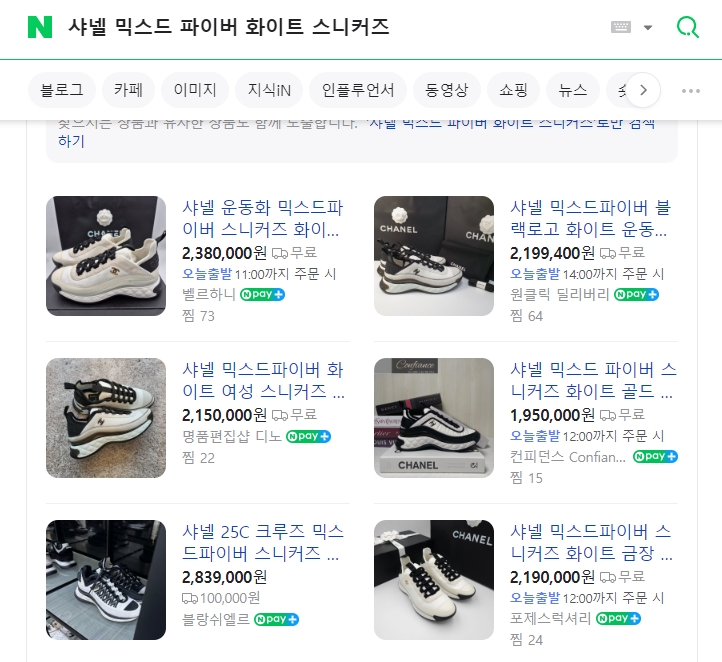Tap the arrow to reveal more tabs
The width and height of the screenshot is (722, 662).
tap(643, 90)
